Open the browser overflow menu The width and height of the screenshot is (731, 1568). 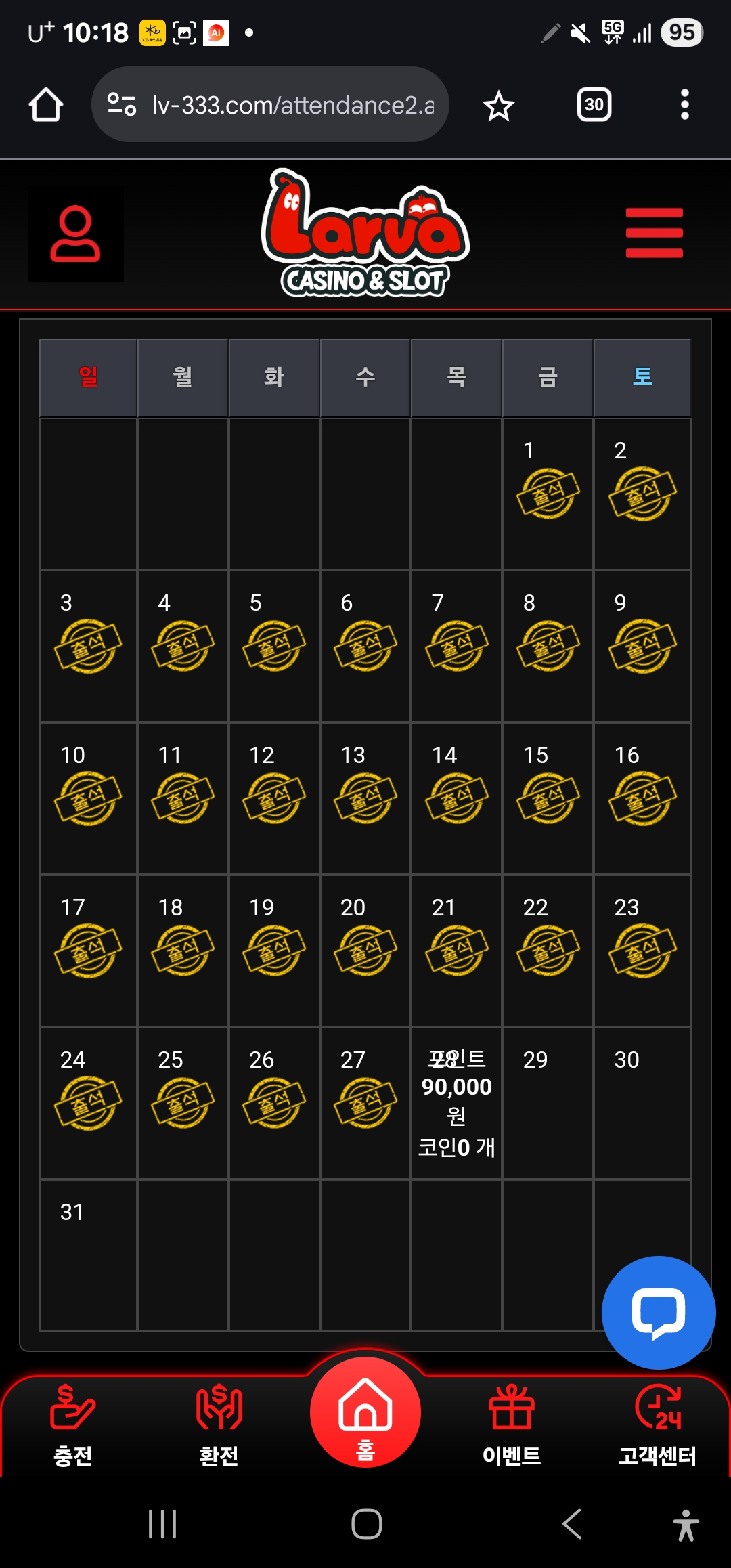coord(684,105)
